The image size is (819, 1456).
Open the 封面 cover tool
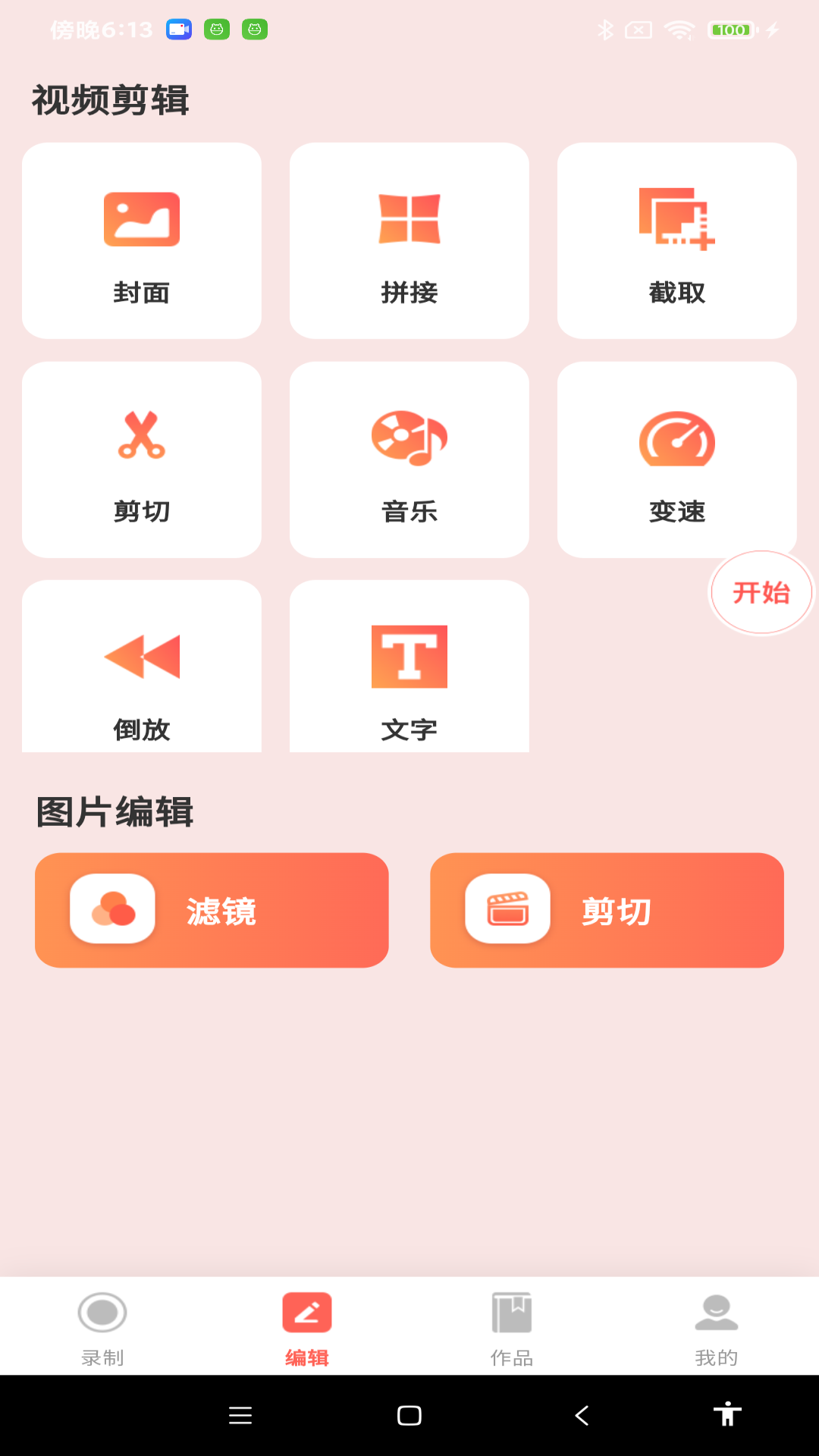coord(142,240)
